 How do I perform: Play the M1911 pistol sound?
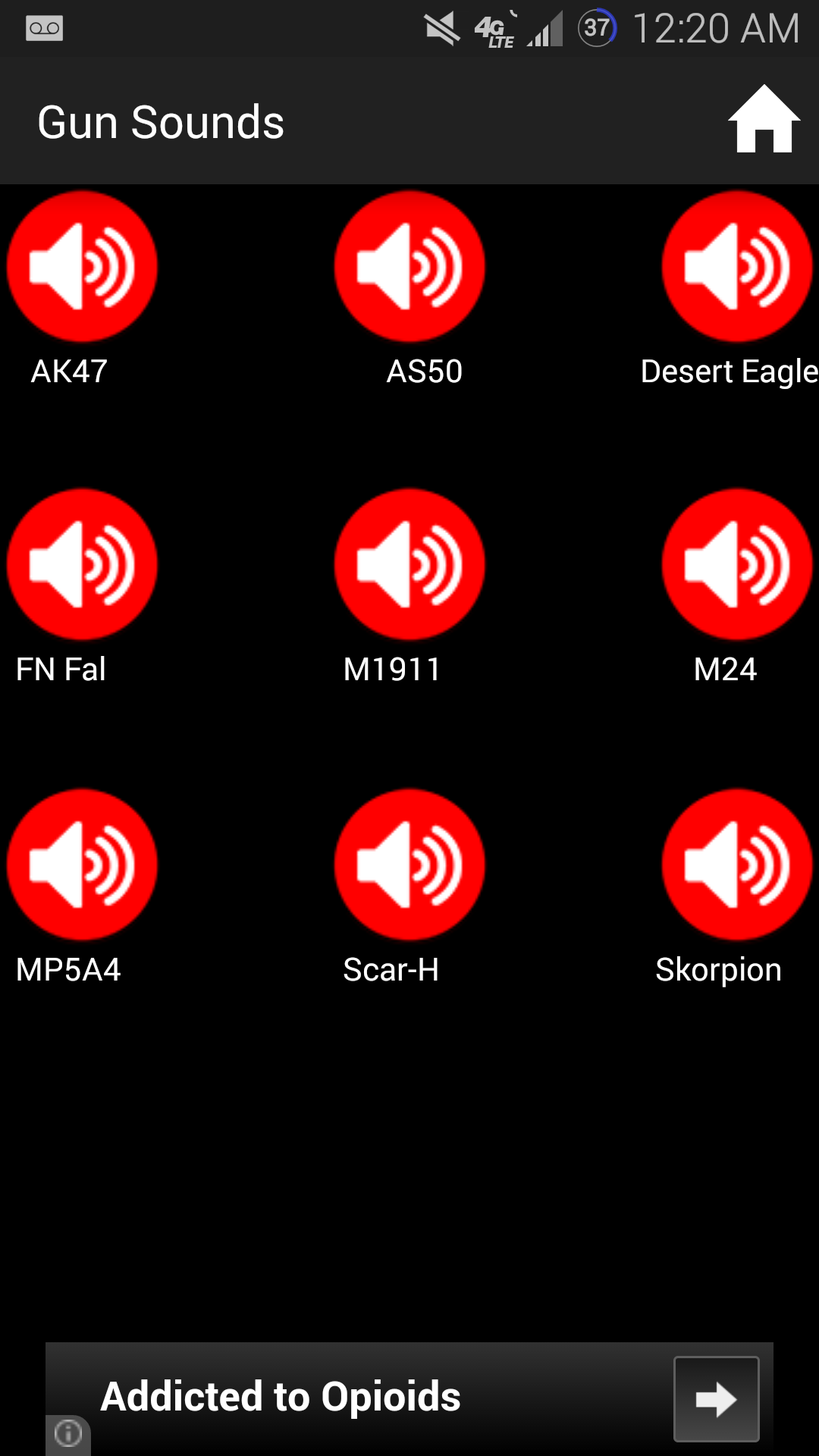[x=409, y=563]
